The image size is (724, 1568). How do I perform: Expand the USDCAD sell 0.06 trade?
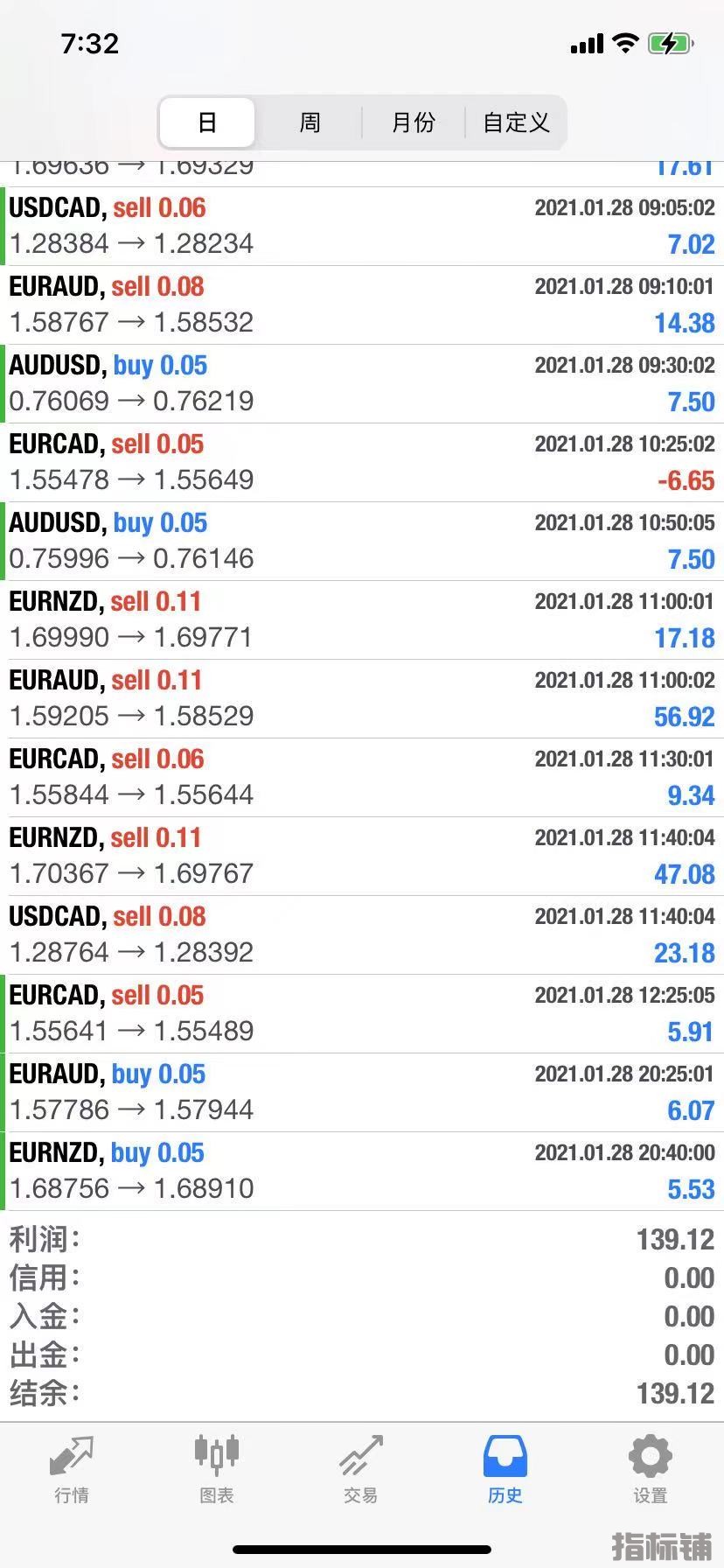(x=362, y=226)
